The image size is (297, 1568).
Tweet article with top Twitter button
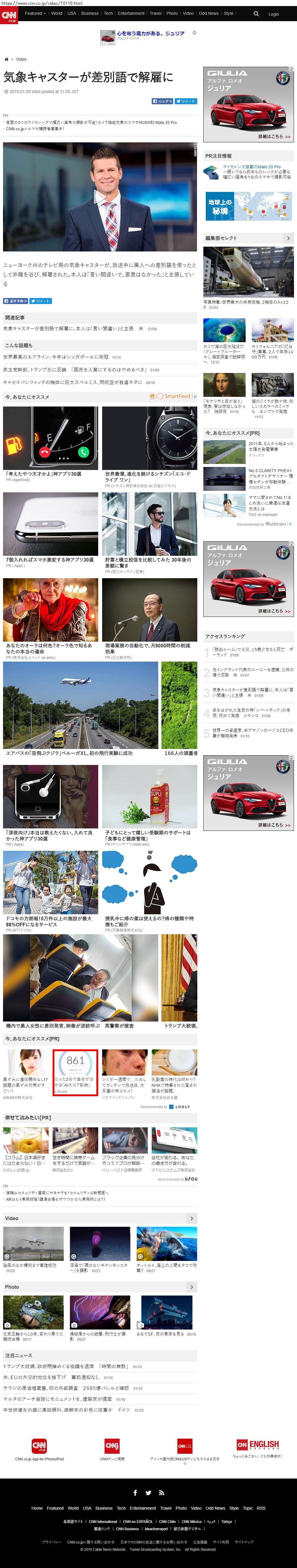click(x=186, y=101)
